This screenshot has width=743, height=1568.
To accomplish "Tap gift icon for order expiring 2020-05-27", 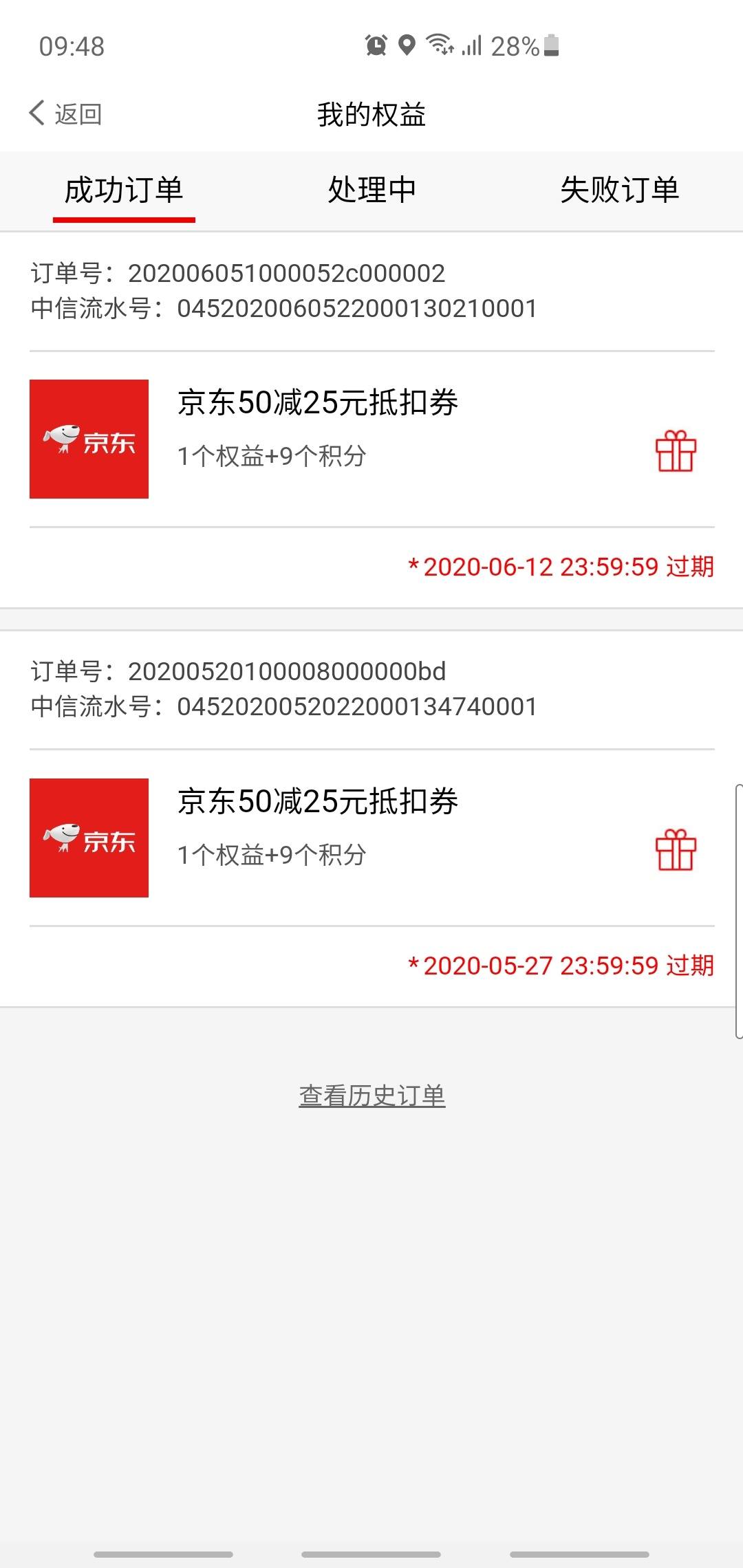I will click(x=676, y=850).
